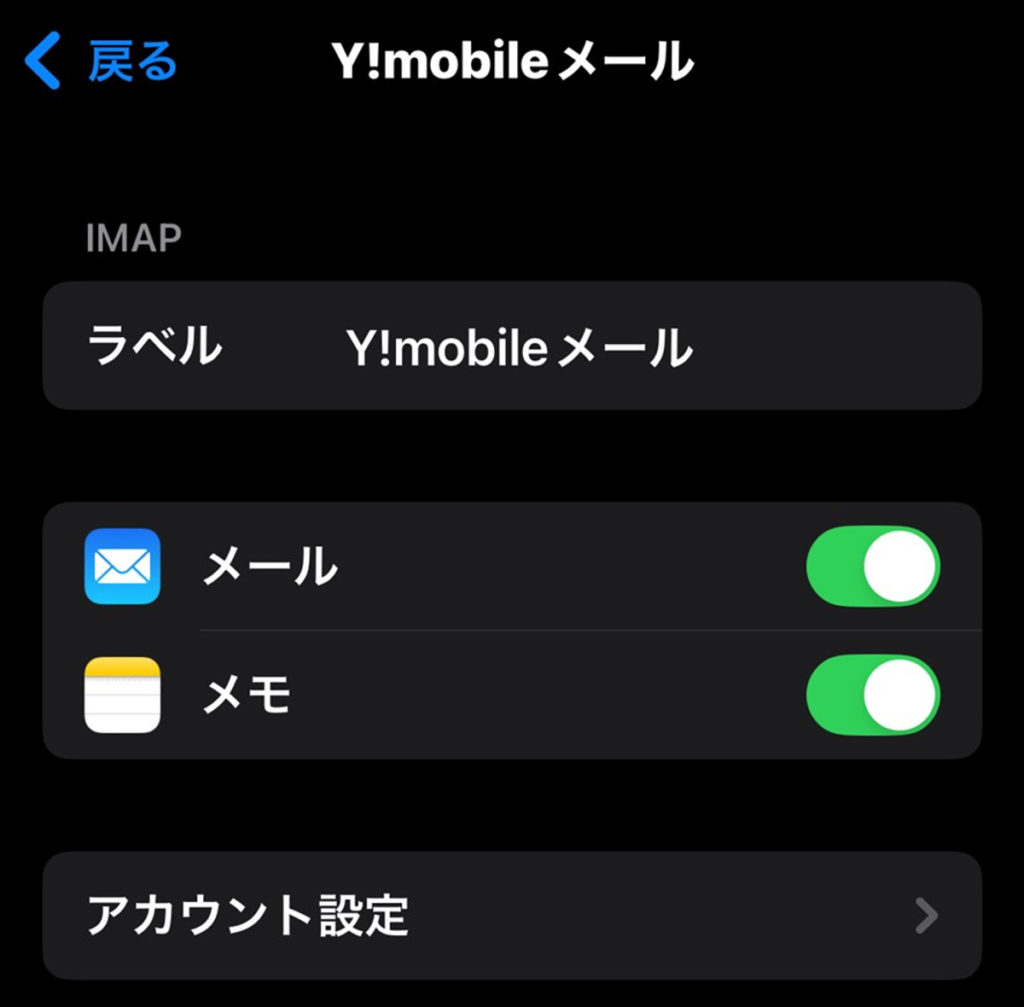Go back with the 戻る button
Screen dimensions: 1024x1007
[x=100, y=62]
